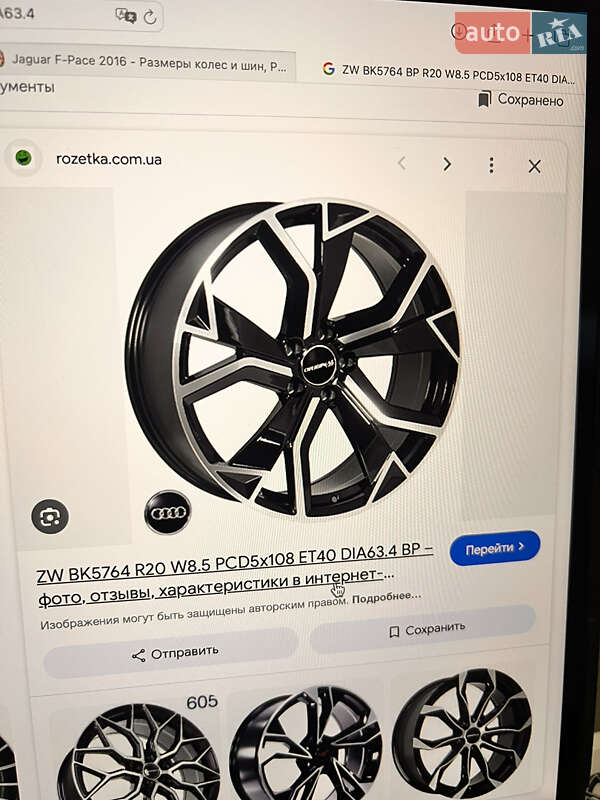Search the image with Google Lens
Image resolution: width=600 pixels, height=800 pixels.
[x=49, y=516]
